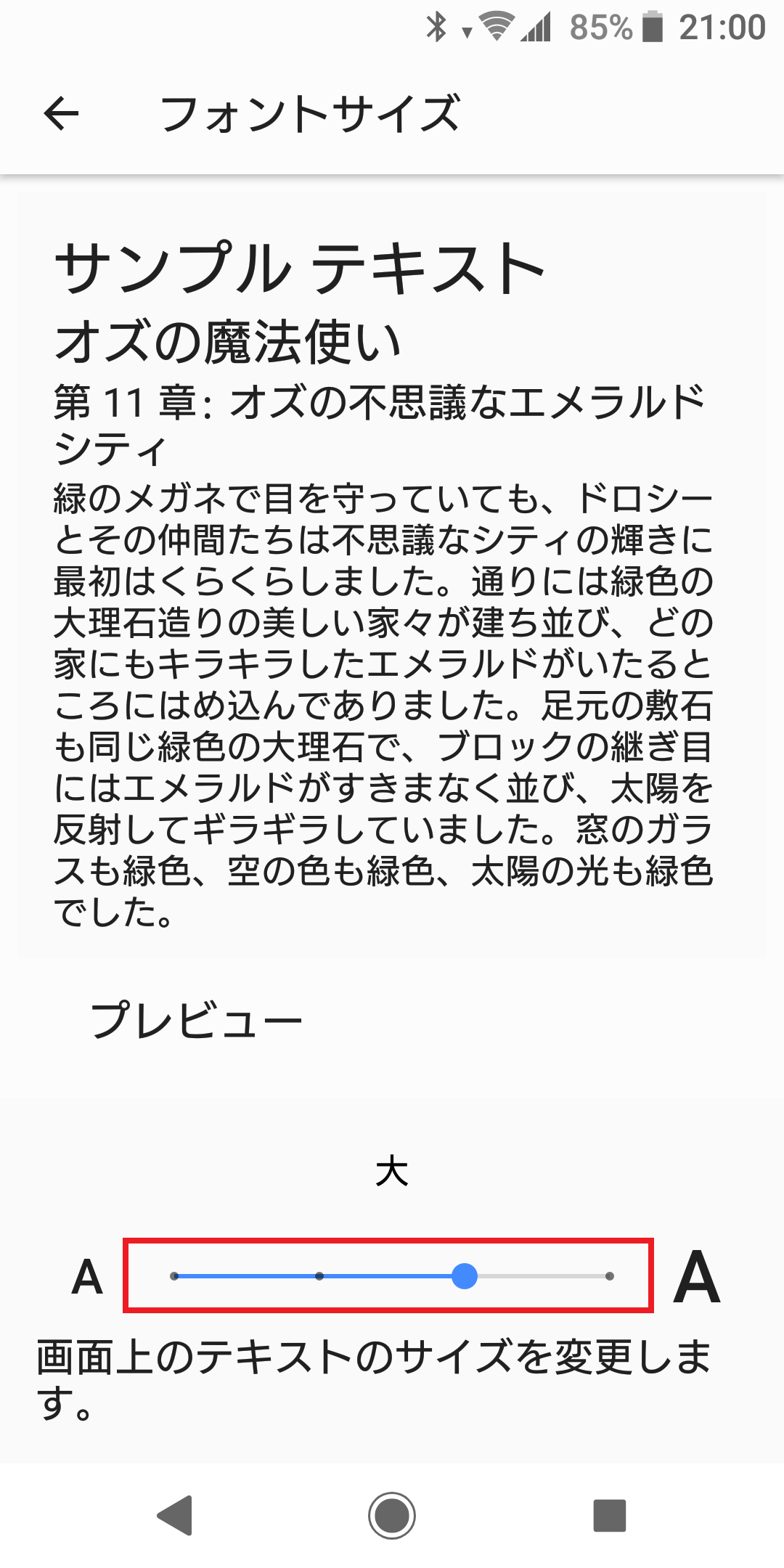Tap the small A to decrease font size
The width and height of the screenshot is (784, 1568).
click(87, 1277)
